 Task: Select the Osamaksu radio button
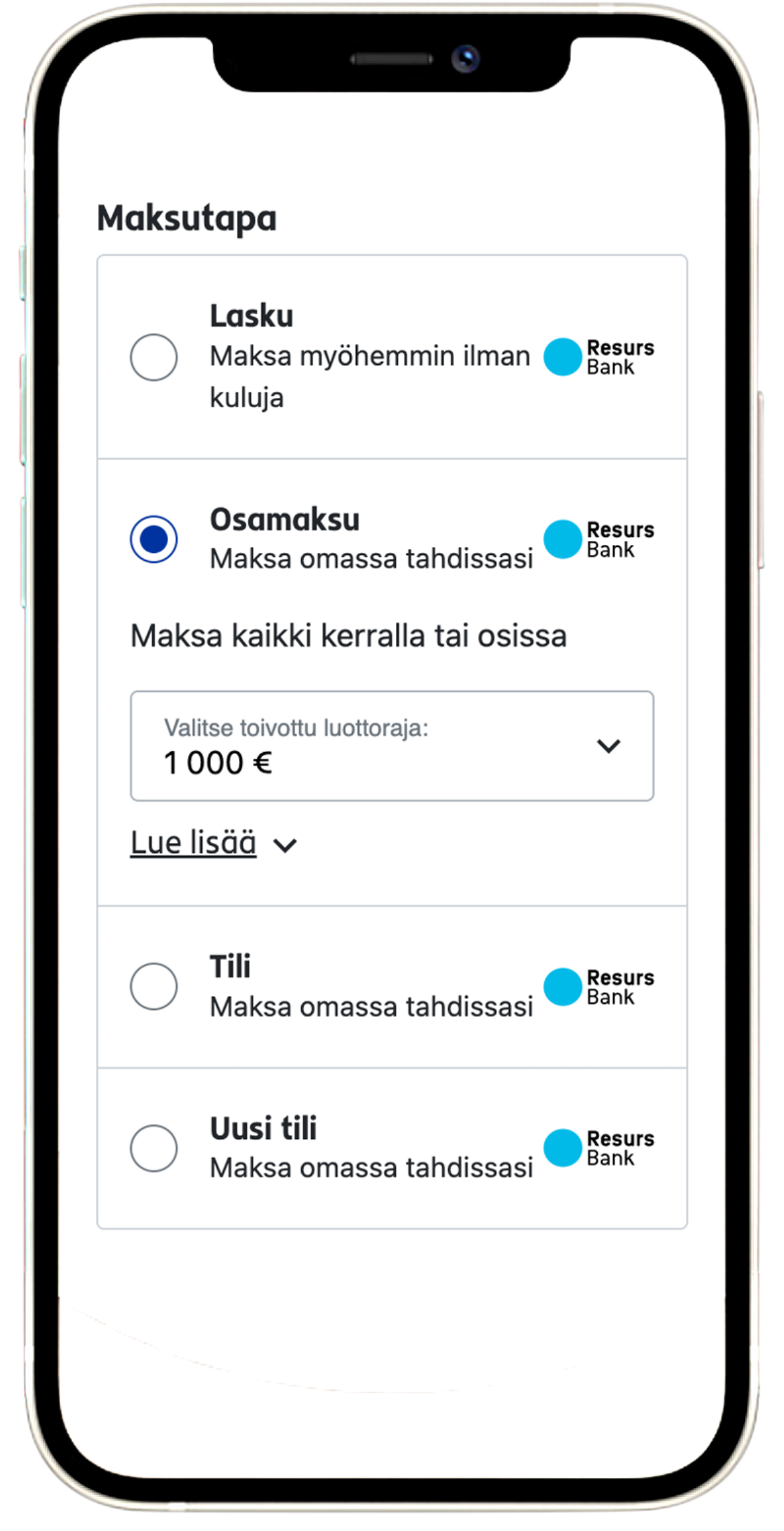pyautogui.click(x=154, y=539)
